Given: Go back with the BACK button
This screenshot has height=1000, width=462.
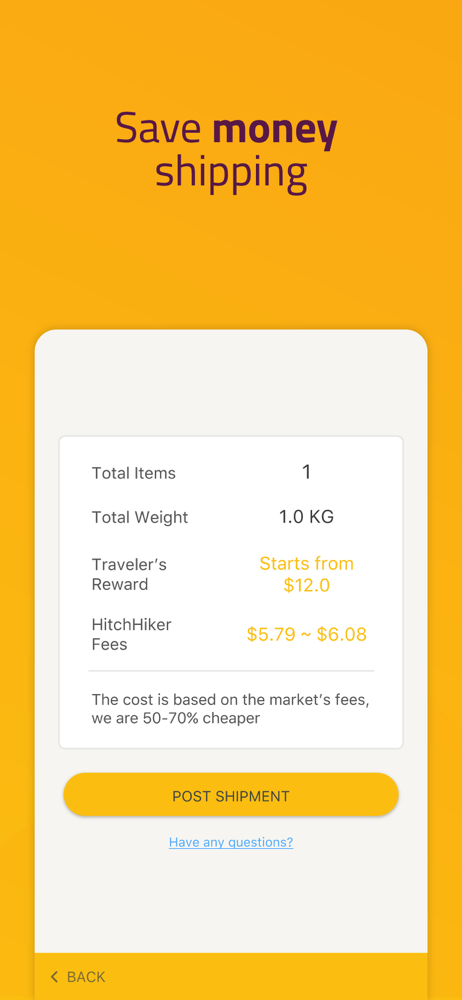Looking at the screenshot, I should tap(78, 976).
